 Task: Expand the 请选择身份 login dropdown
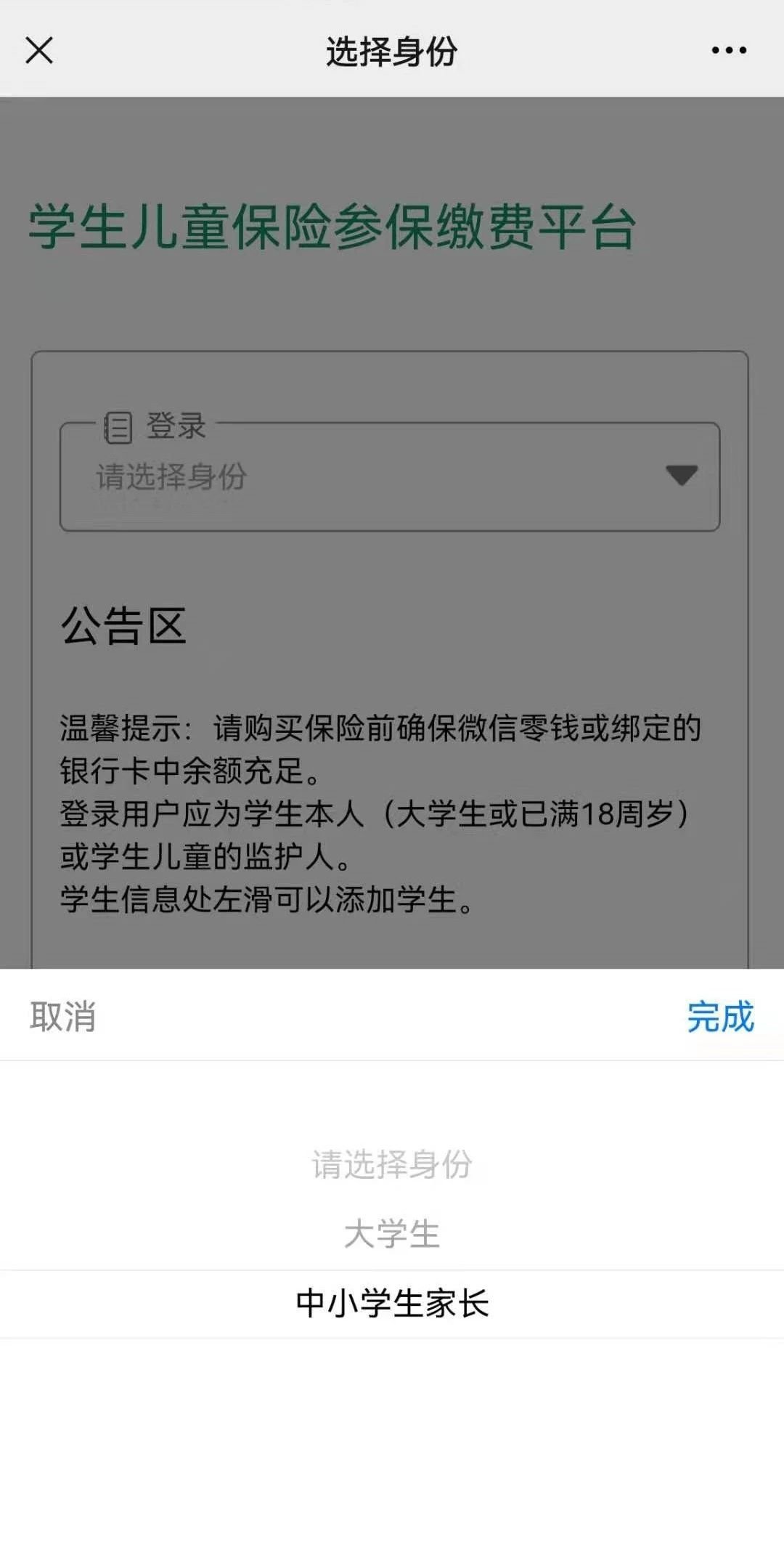390,477
